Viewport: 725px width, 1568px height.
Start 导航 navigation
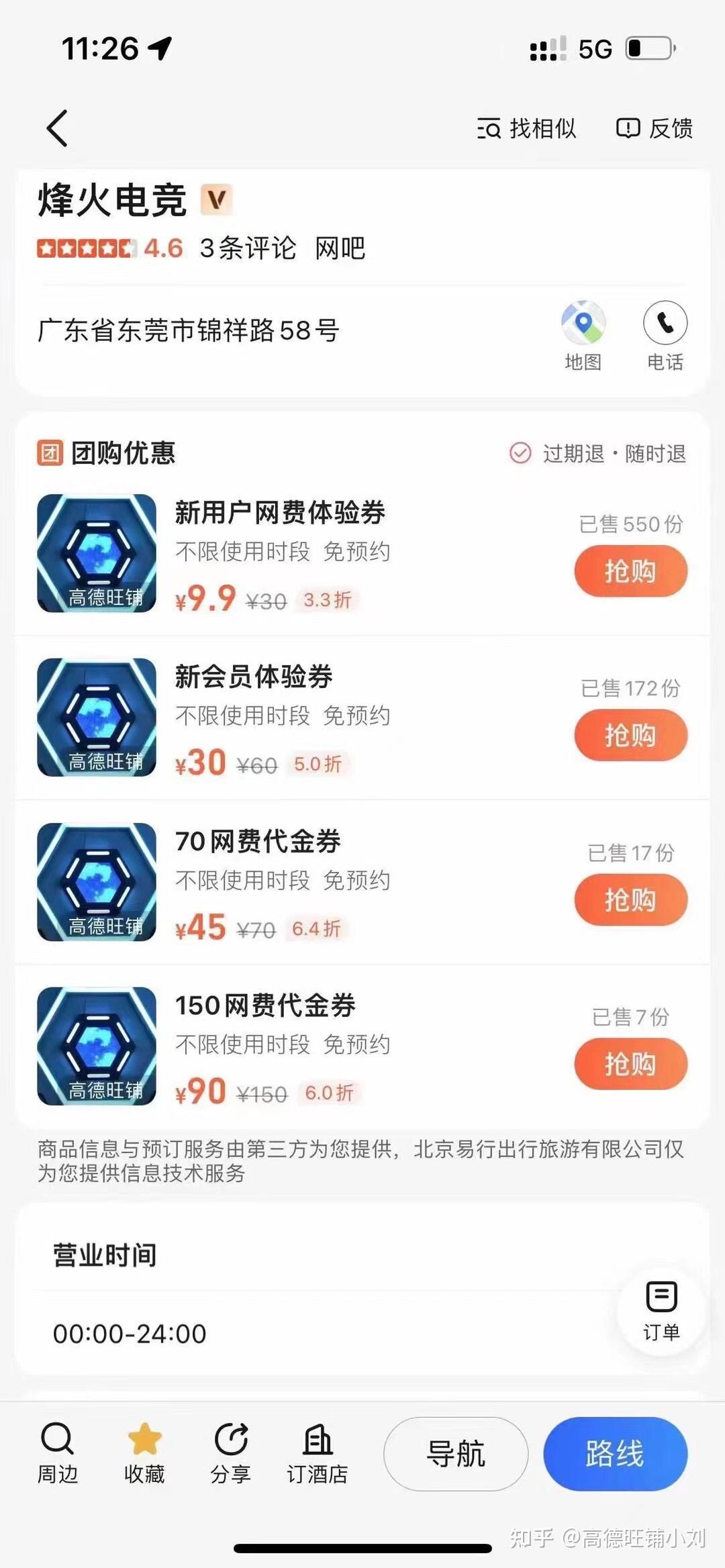pyautogui.click(x=456, y=1454)
